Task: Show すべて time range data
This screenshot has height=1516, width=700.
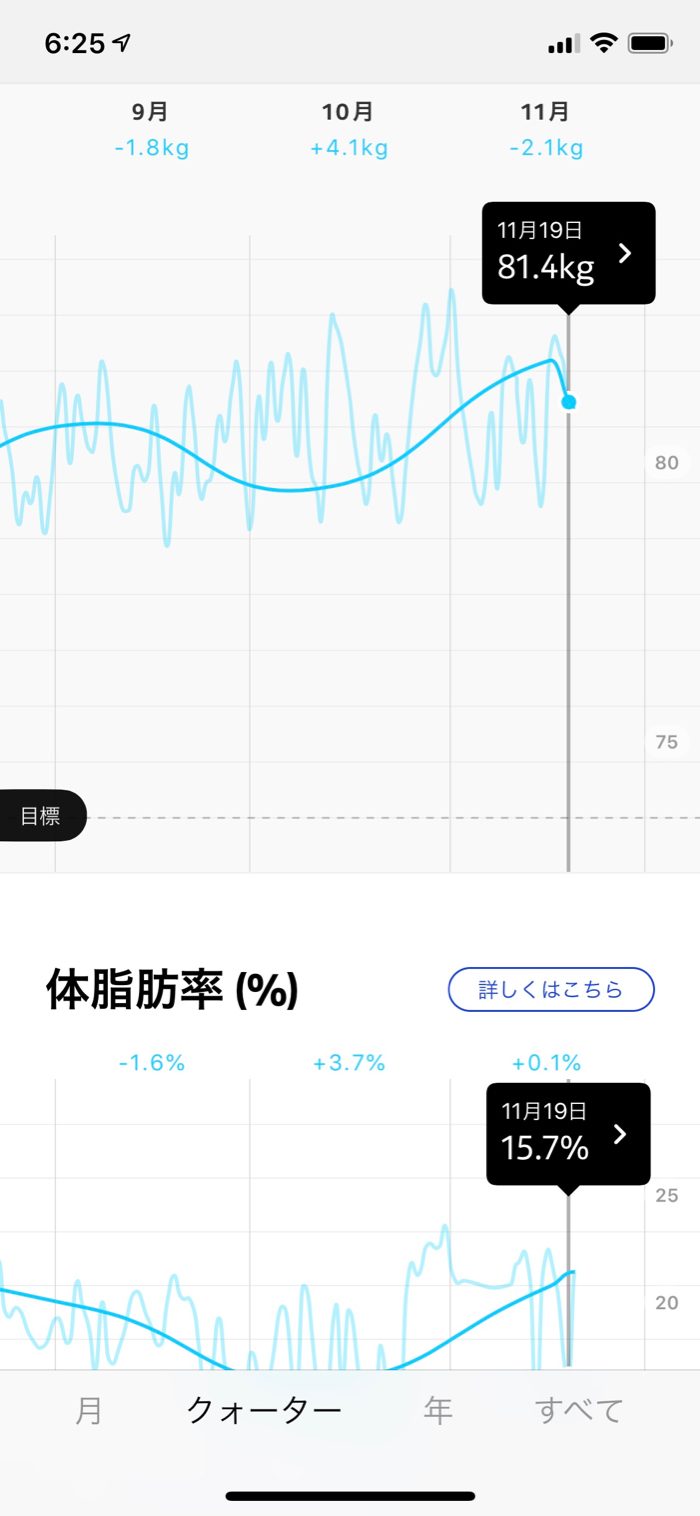Action: coord(579,1410)
